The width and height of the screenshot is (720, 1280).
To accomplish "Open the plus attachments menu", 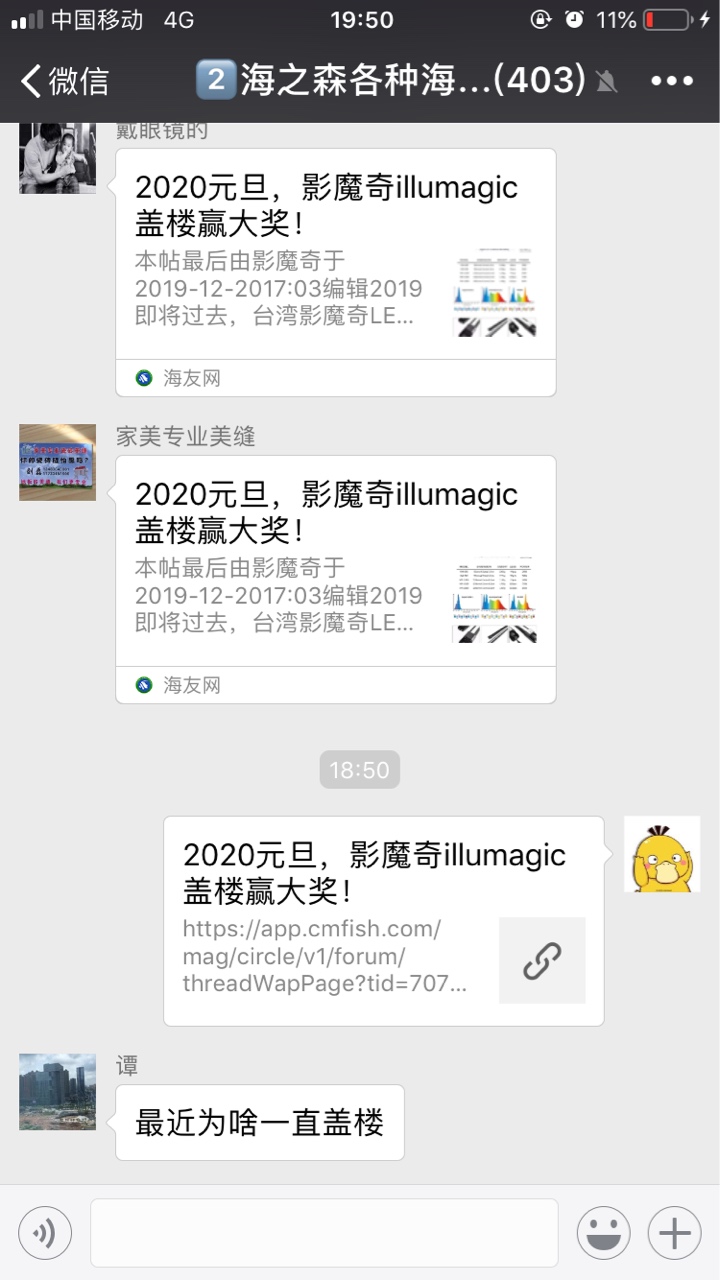I will [x=675, y=1233].
